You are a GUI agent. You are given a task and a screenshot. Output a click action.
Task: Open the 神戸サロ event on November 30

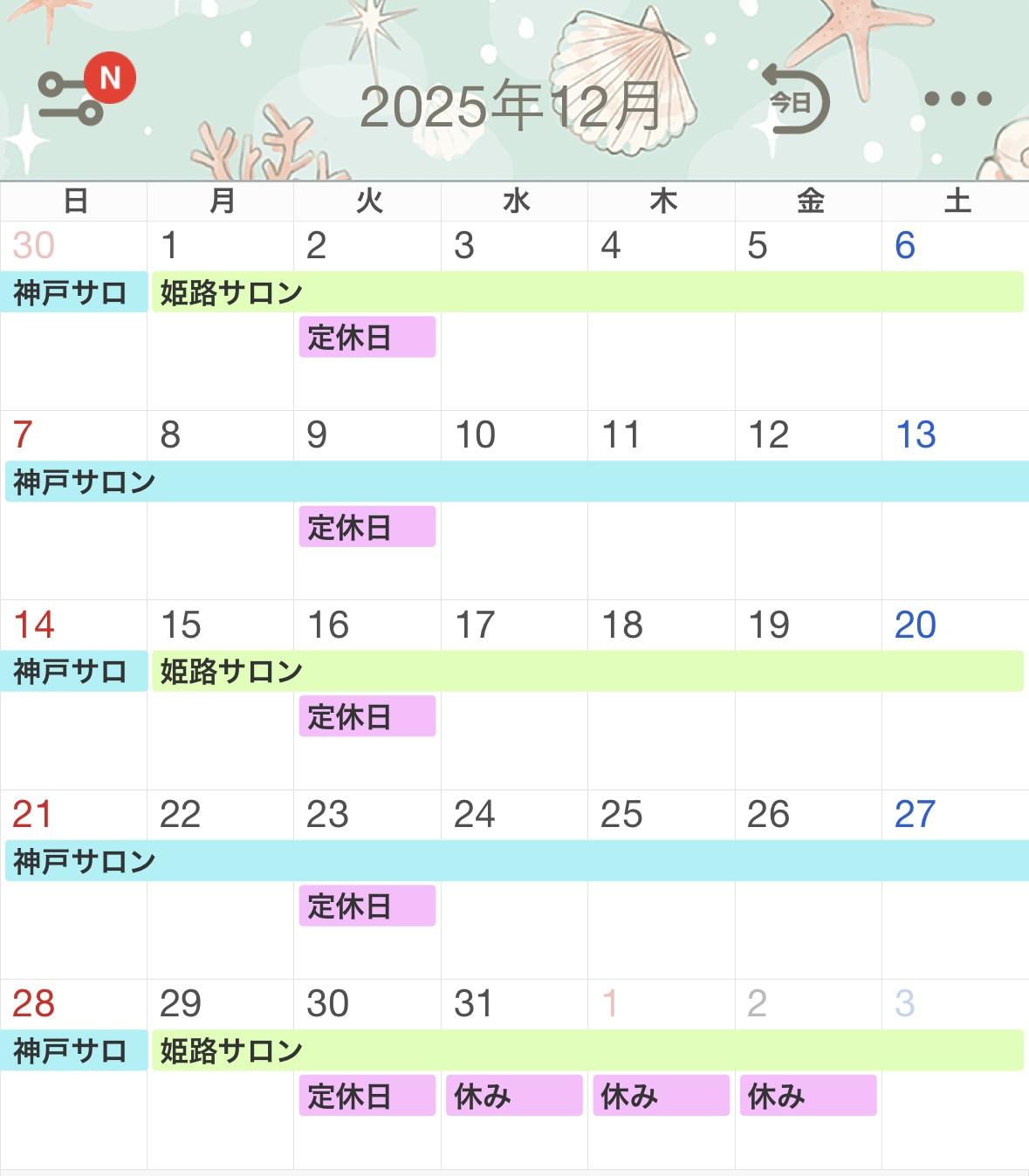[73, 292]
